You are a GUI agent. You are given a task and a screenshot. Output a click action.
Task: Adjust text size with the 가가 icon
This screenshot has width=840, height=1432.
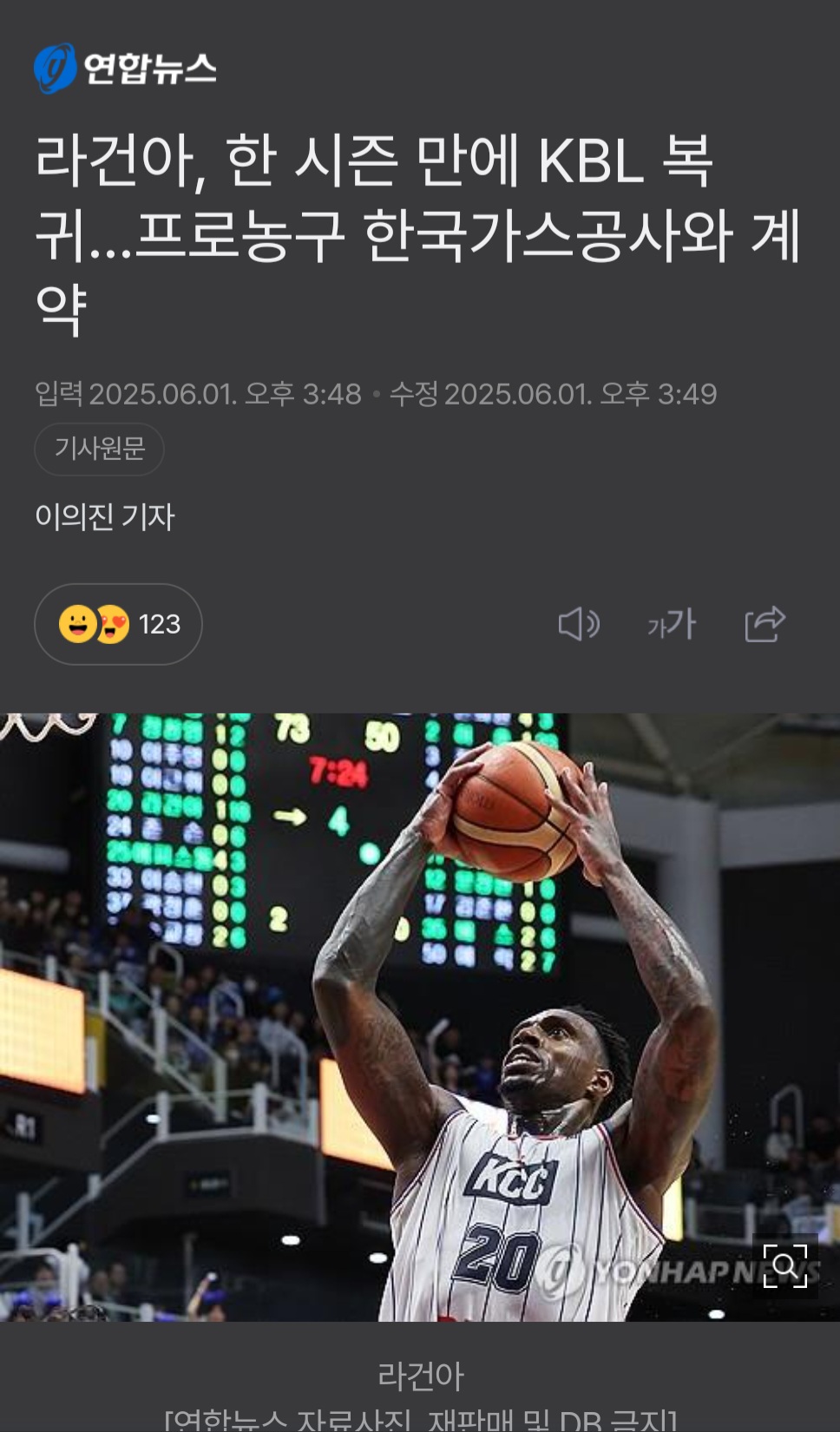pyautogui.click(x=672, y=624)
